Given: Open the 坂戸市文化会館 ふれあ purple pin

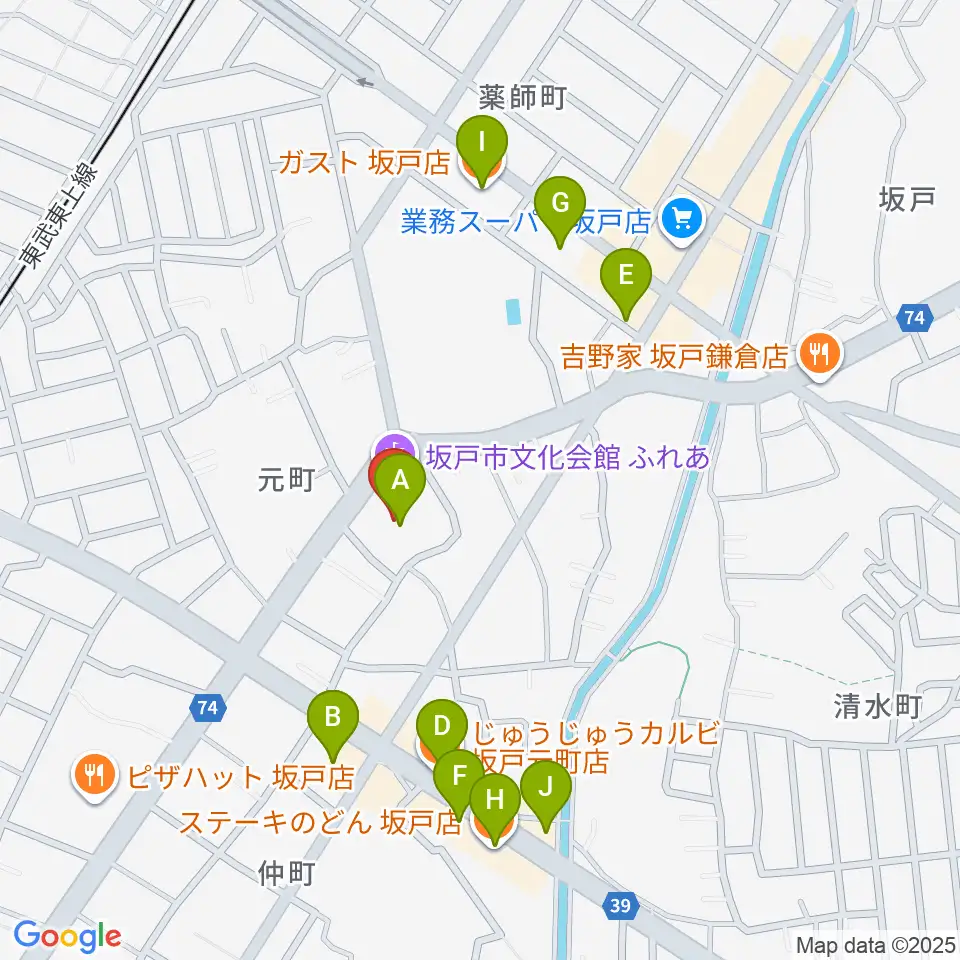Looking at the screenshot, I should coord(396,446).
